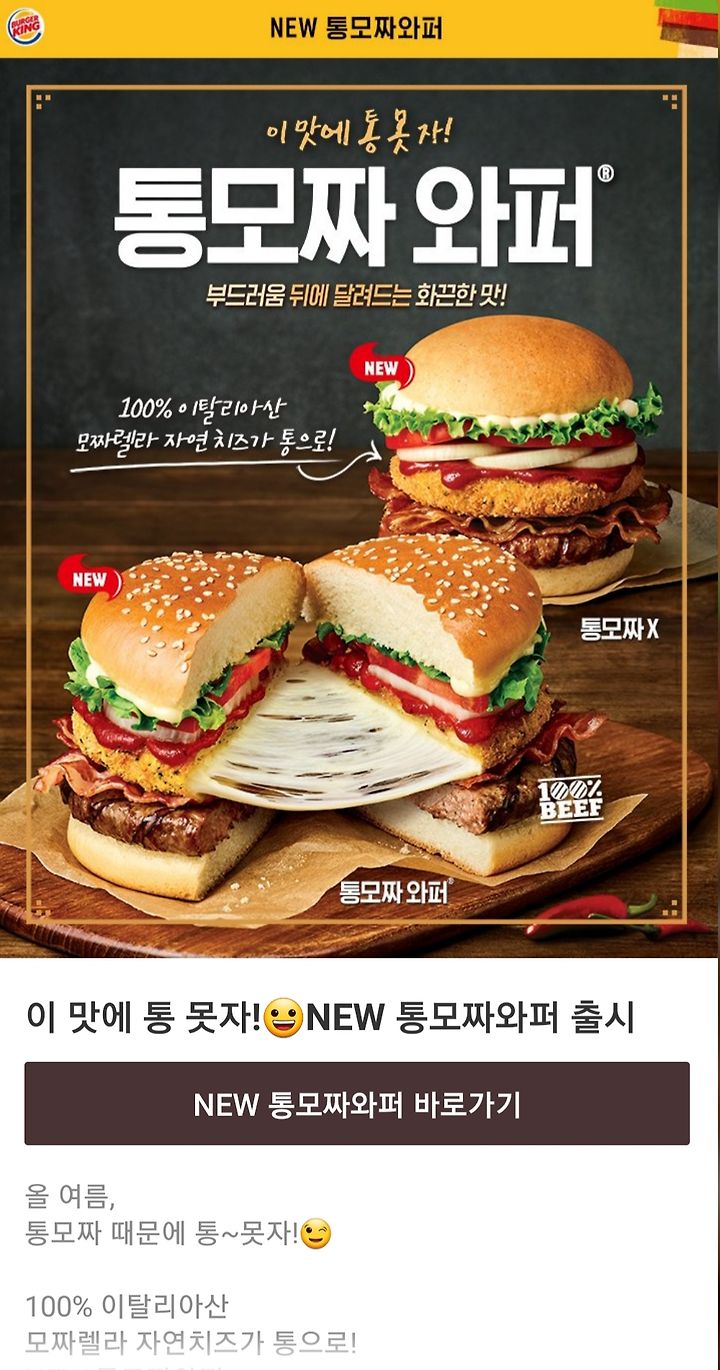This screenshot has width=720, height=1370.
Task: Open the NEW 통모짜와퍼 바로가기 button
Action: [357, 1103]
